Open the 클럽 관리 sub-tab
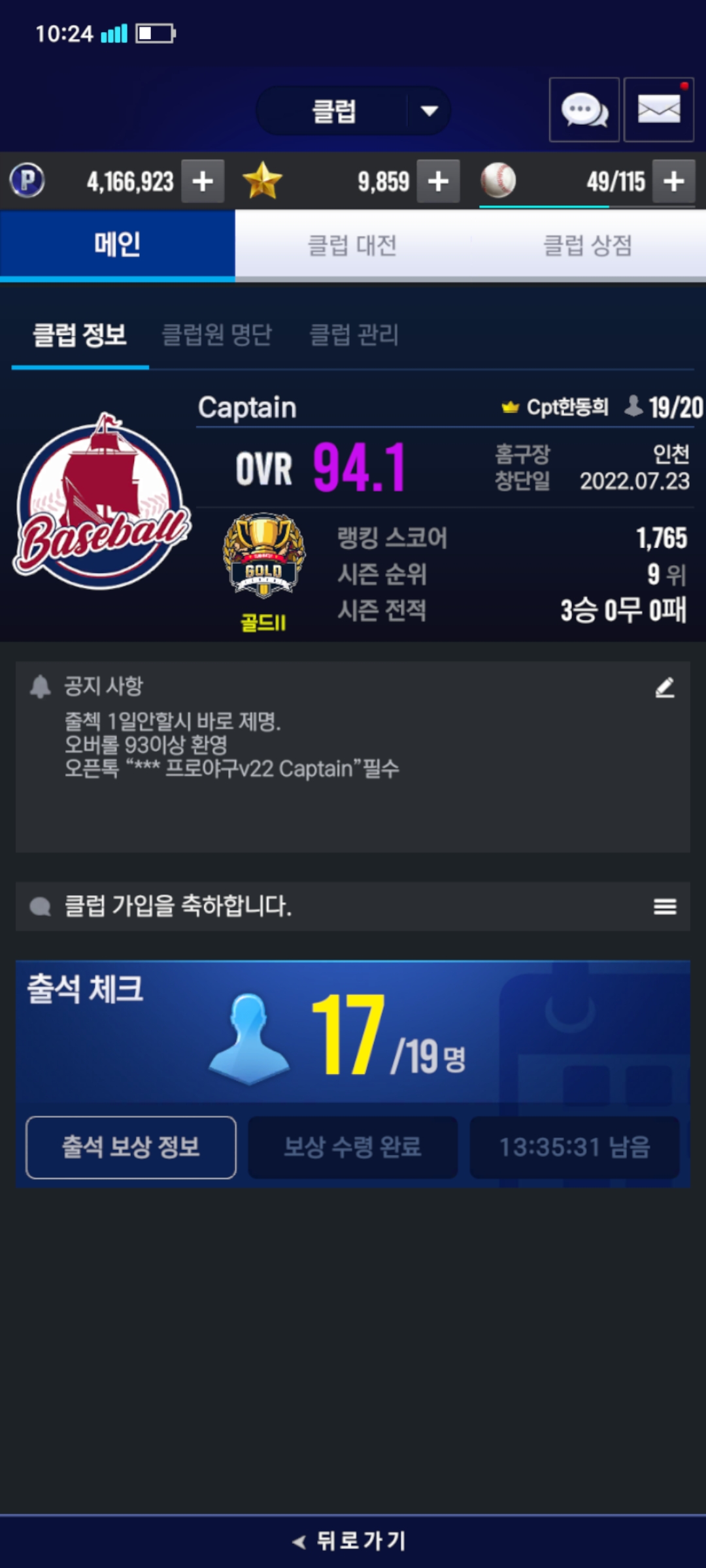This screenshot has width=706, height=1568. pos(354,335)
